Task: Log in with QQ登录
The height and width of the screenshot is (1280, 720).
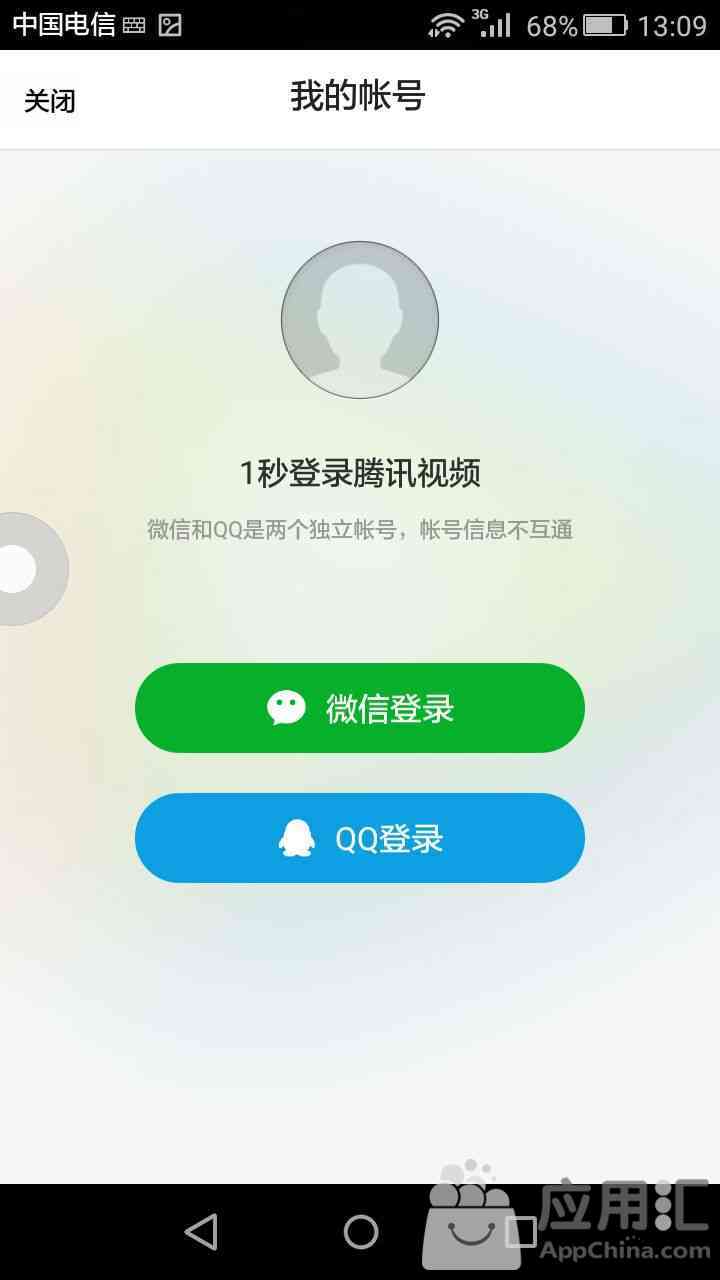Action: [360, 838]
